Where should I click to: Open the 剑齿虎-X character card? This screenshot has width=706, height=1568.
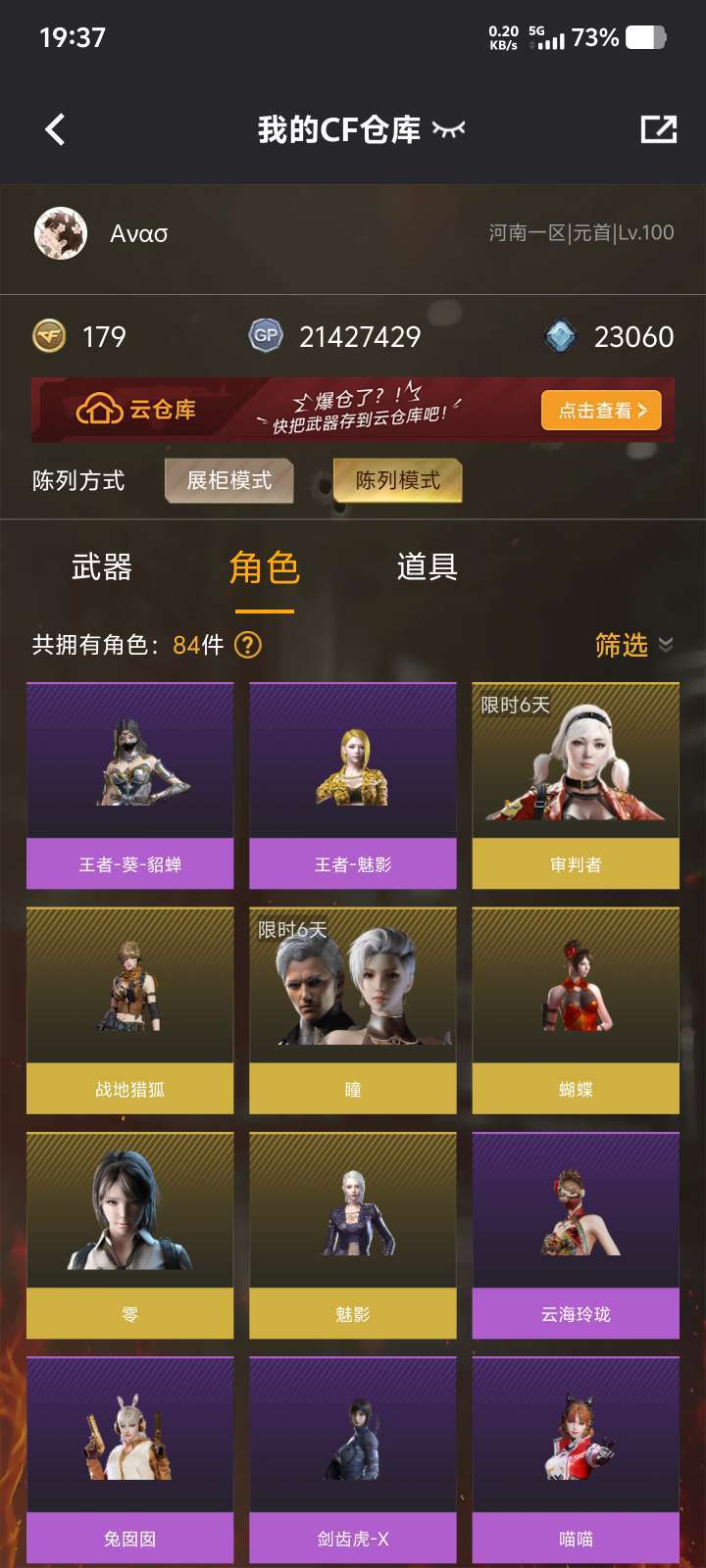pyautogui.click(x=353, y=1459)
